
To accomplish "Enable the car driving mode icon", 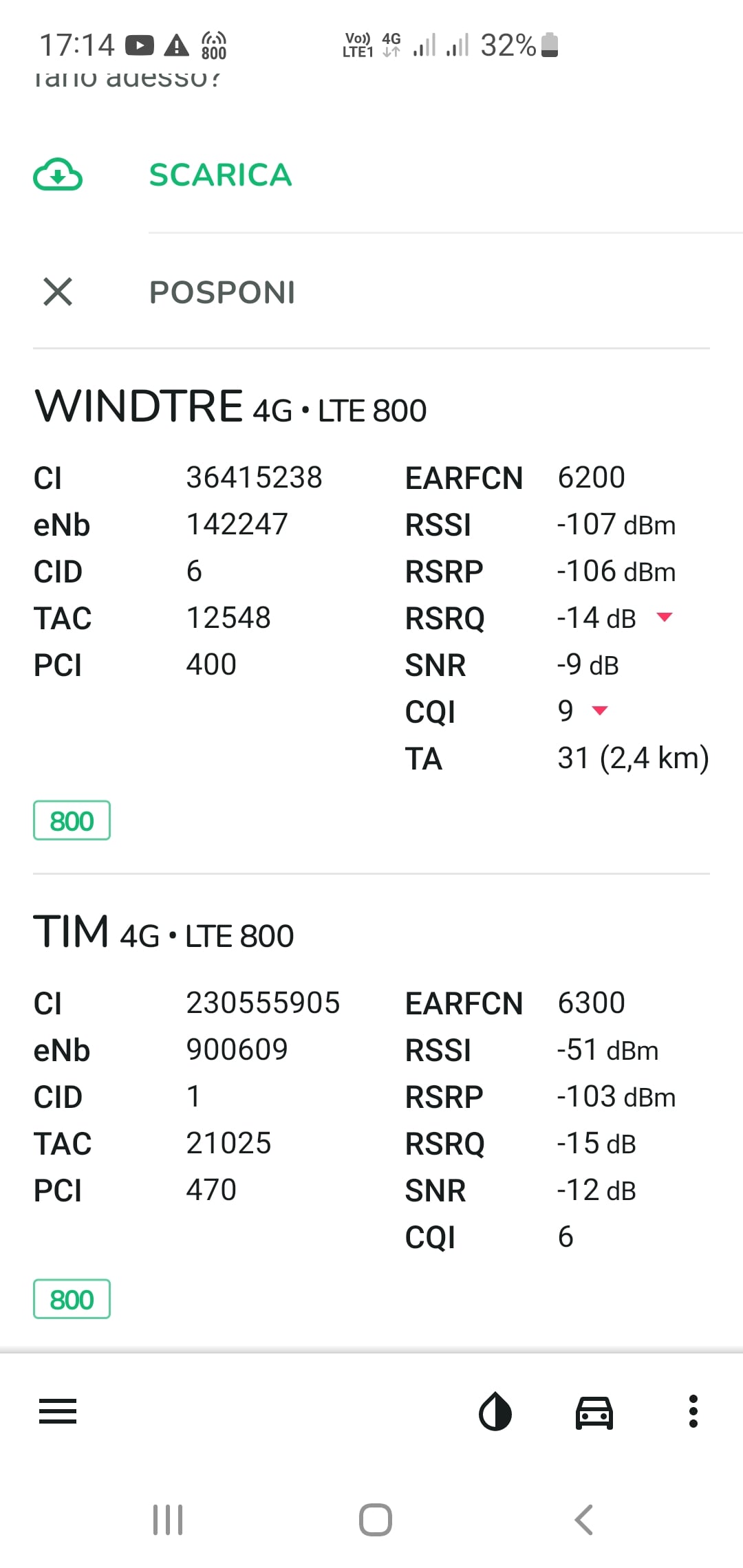I will click(594, 1412).
